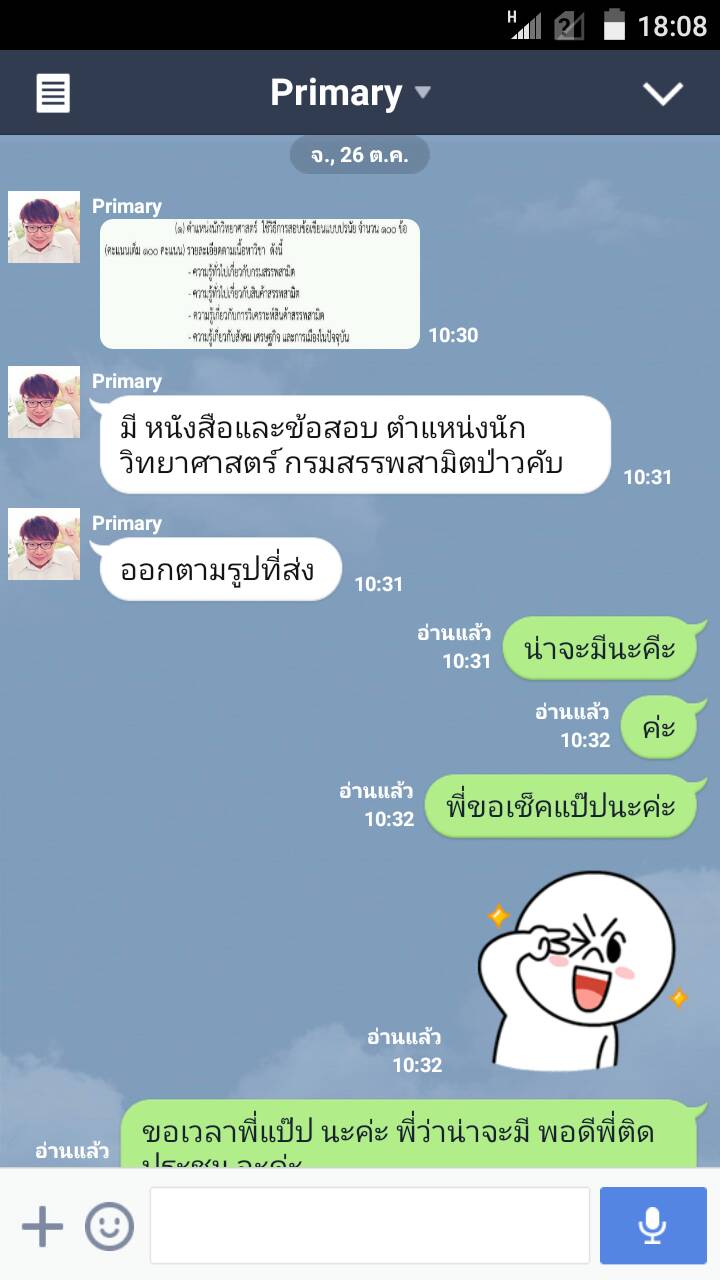This screenshot has width=720, height=1280.
Task: Open the image sent at 10:30
Action: (260, 284)
